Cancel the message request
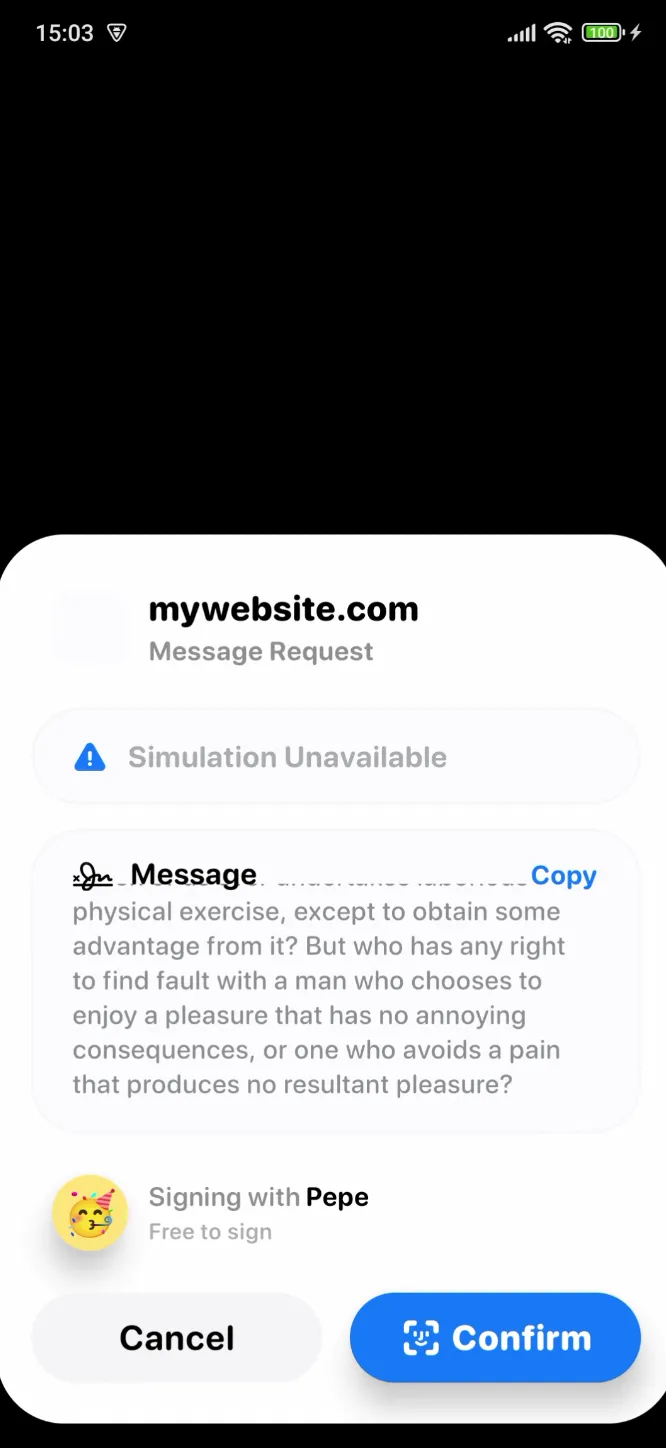The image size is (666, 1448). coord(177,1337)
